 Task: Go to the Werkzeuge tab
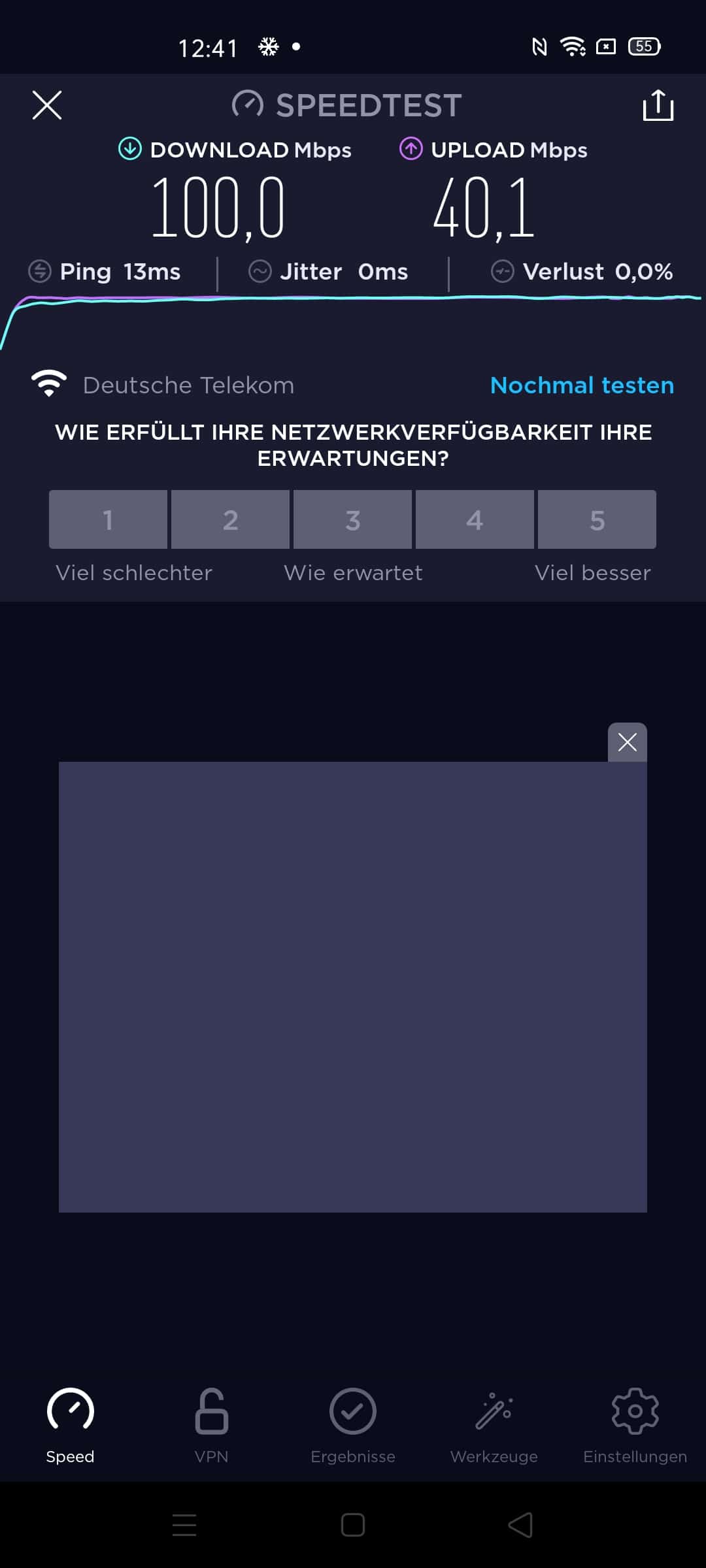pyautogui.click(x=494, y=1426)
